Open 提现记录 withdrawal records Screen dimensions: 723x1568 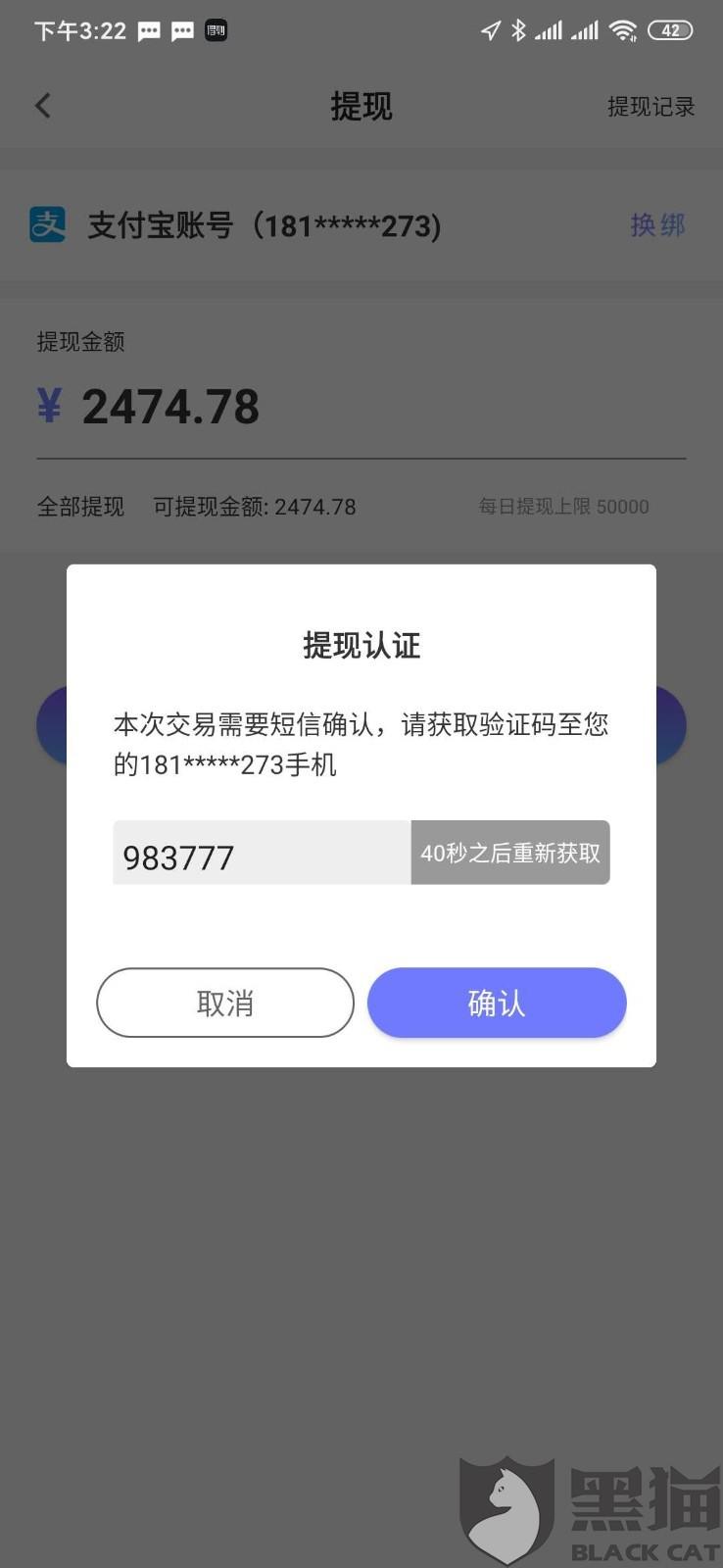pos(651,107)
